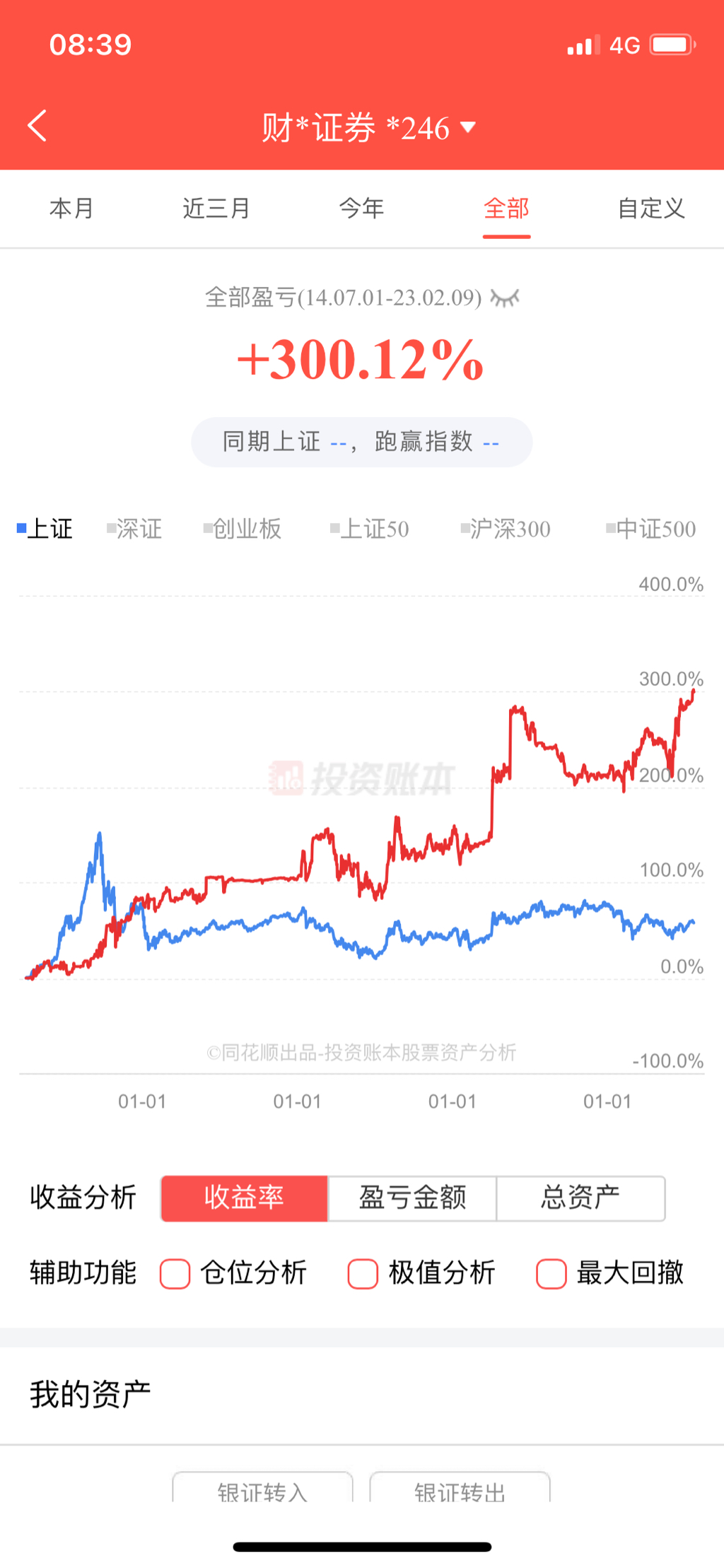The image size is (724, 1568).
Task: Open the 财*证券 *246 account dropdown
Action: 368,128
